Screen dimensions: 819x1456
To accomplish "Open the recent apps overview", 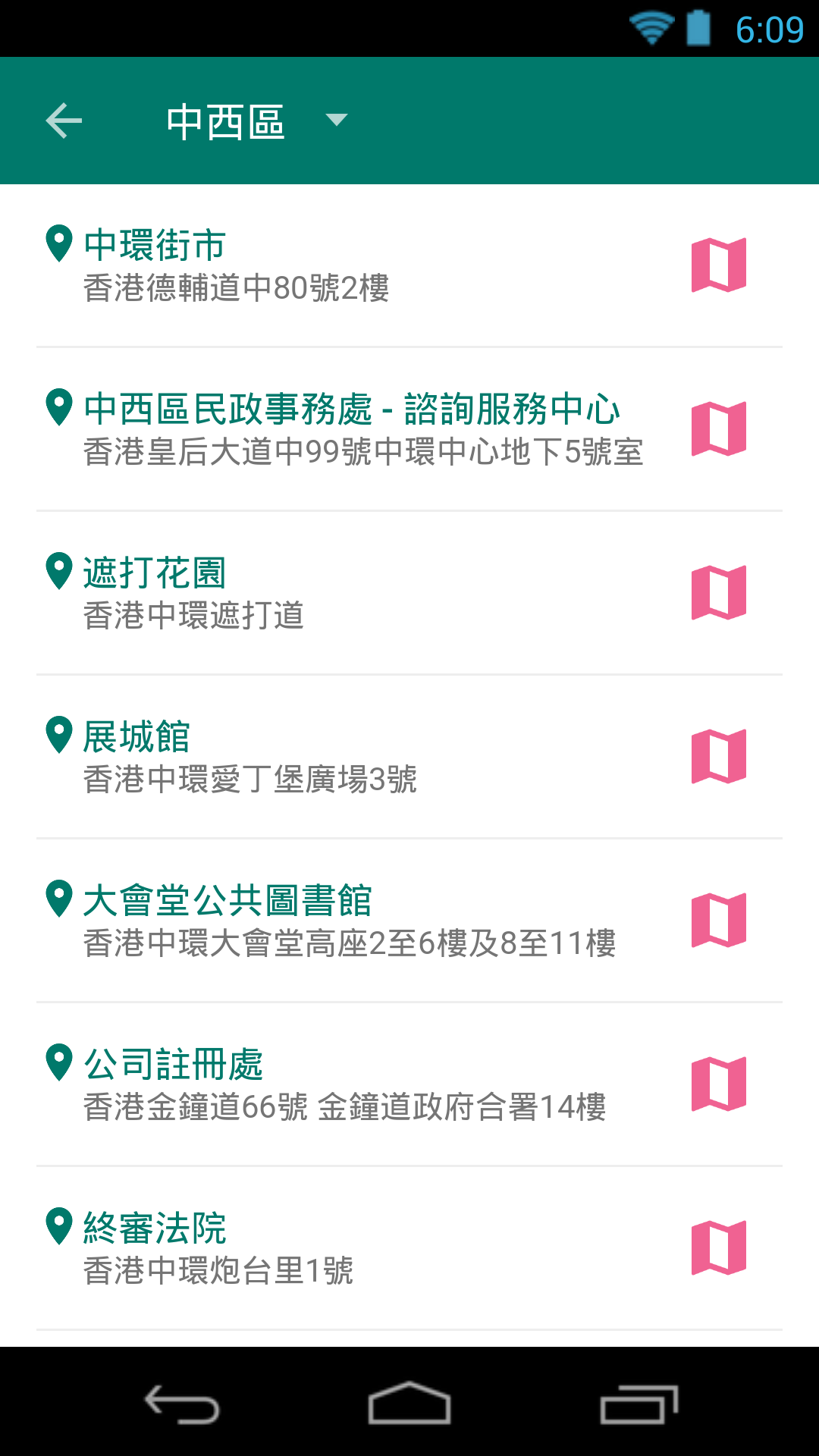I will coord(639,1404).
